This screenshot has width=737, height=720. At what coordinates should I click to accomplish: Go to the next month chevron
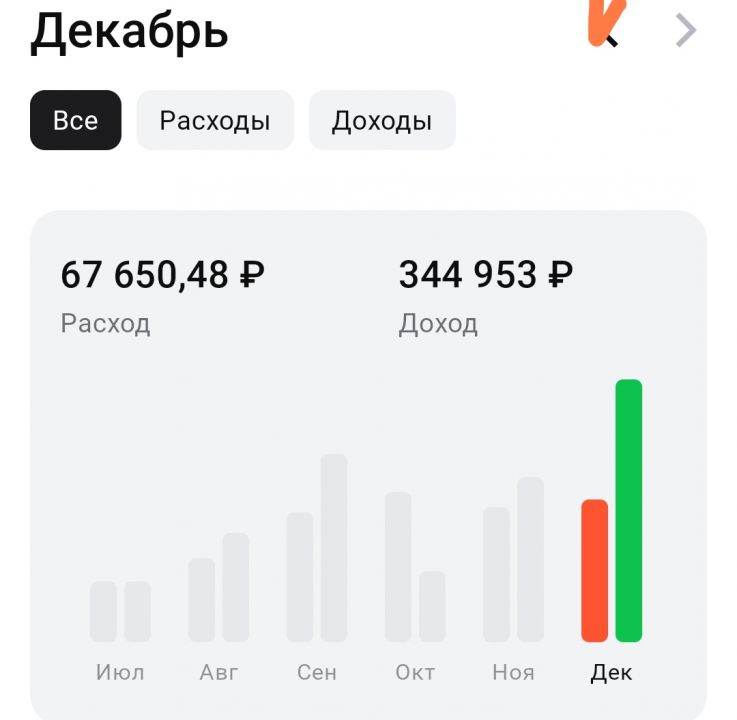coord(686,31)
